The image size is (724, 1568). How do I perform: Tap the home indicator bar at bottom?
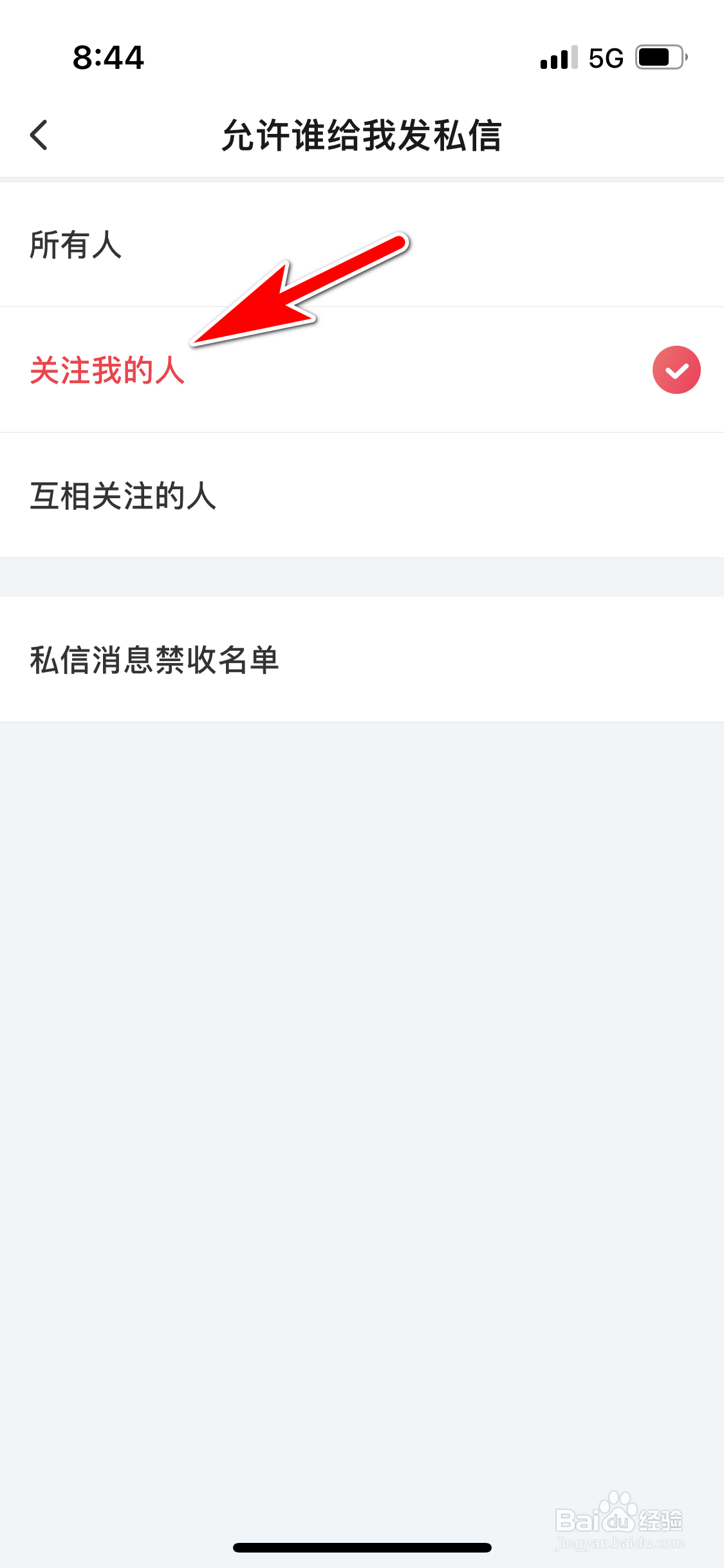pos(362,1547)
